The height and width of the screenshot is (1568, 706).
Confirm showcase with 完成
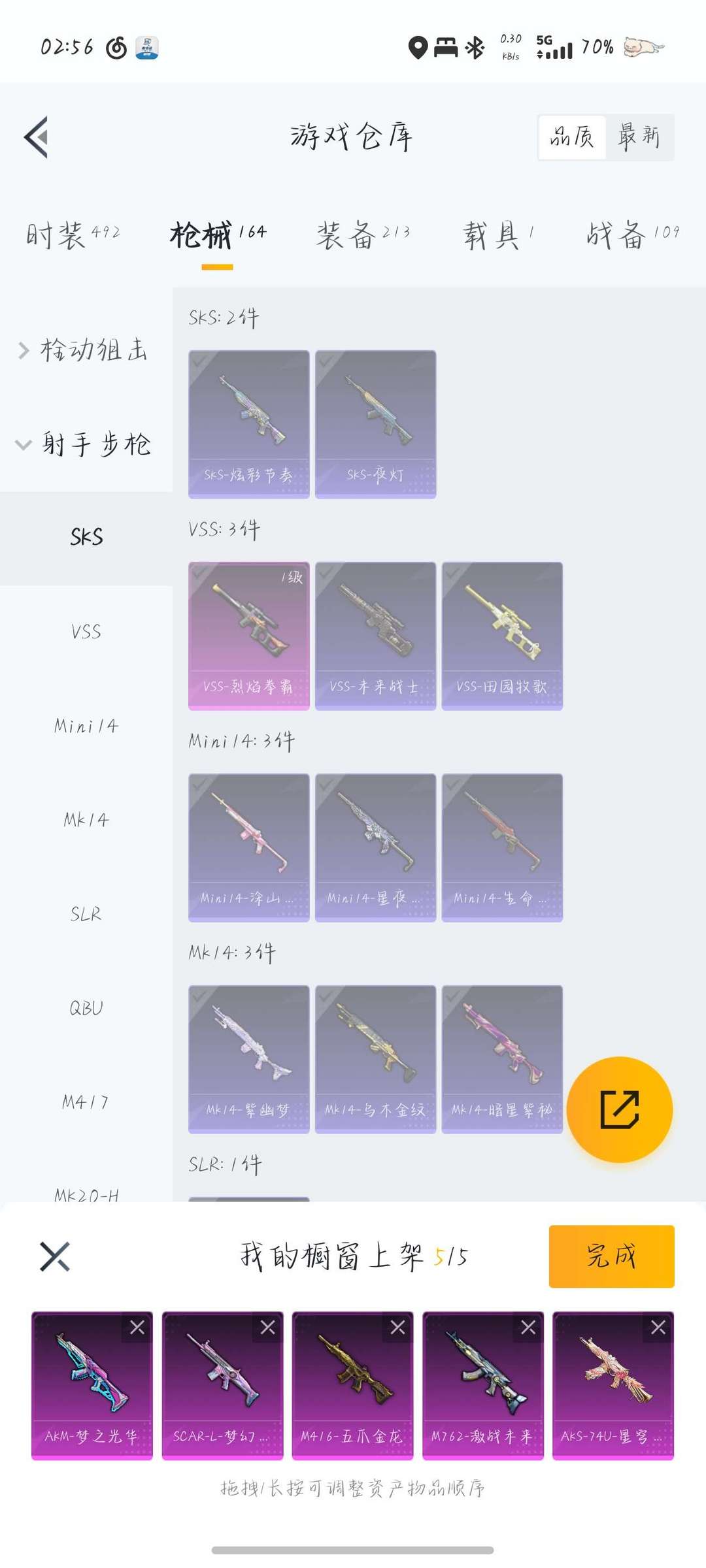pyautogui.click(x=611, y=1256)
